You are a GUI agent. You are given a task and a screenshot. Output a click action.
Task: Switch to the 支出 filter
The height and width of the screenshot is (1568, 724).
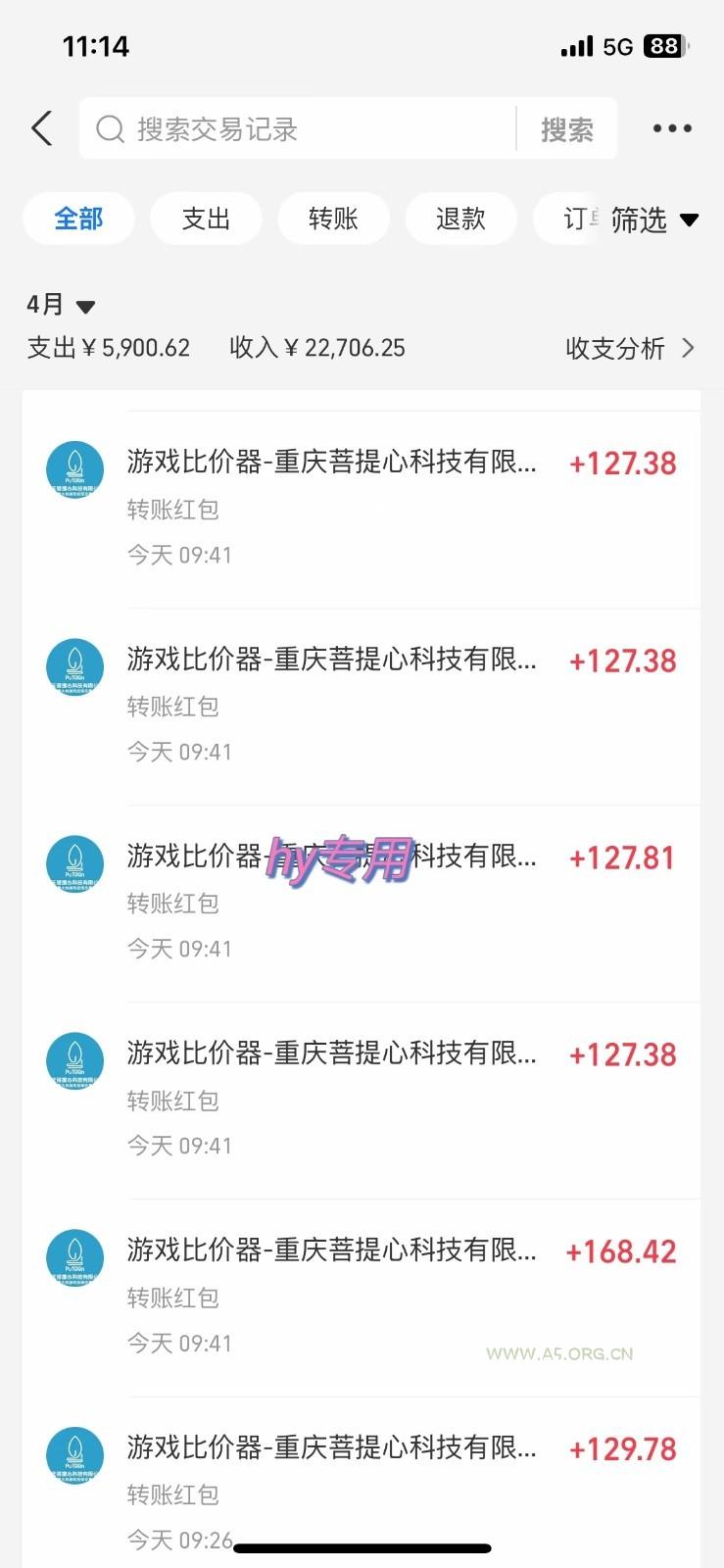click(206, 219)
